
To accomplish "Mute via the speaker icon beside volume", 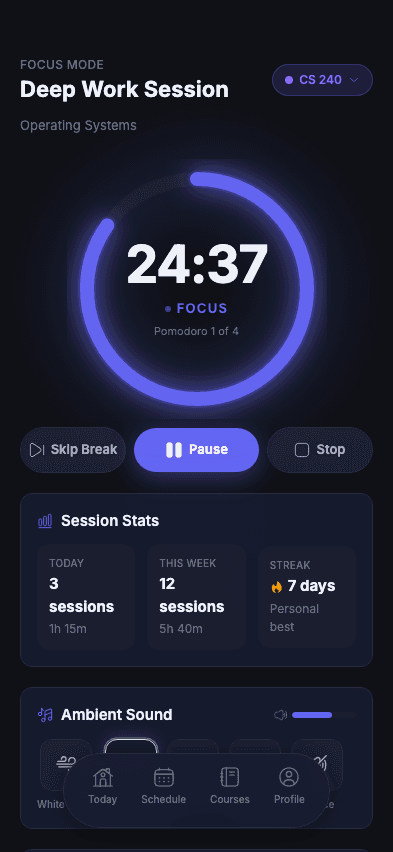I will [x=280, y=715].
